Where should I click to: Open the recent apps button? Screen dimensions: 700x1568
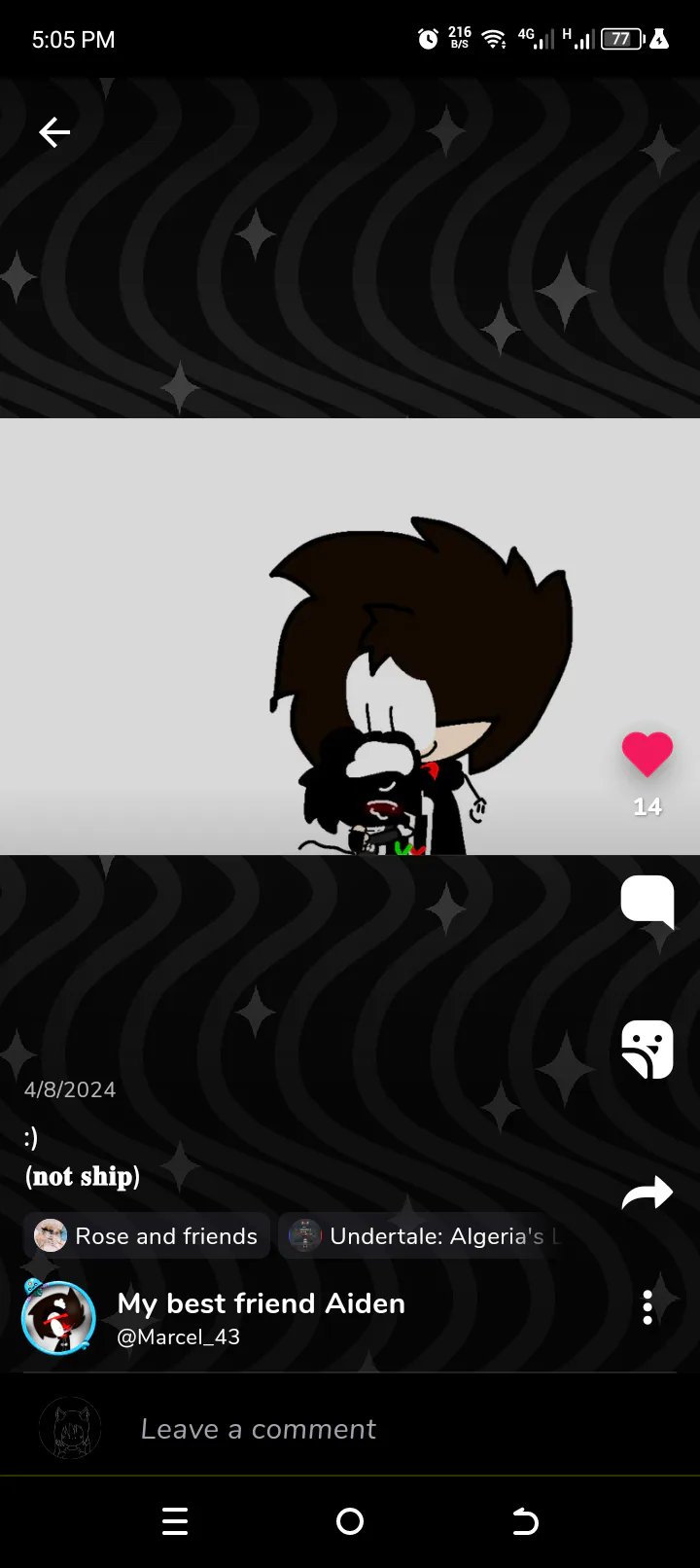(175, 1521)
